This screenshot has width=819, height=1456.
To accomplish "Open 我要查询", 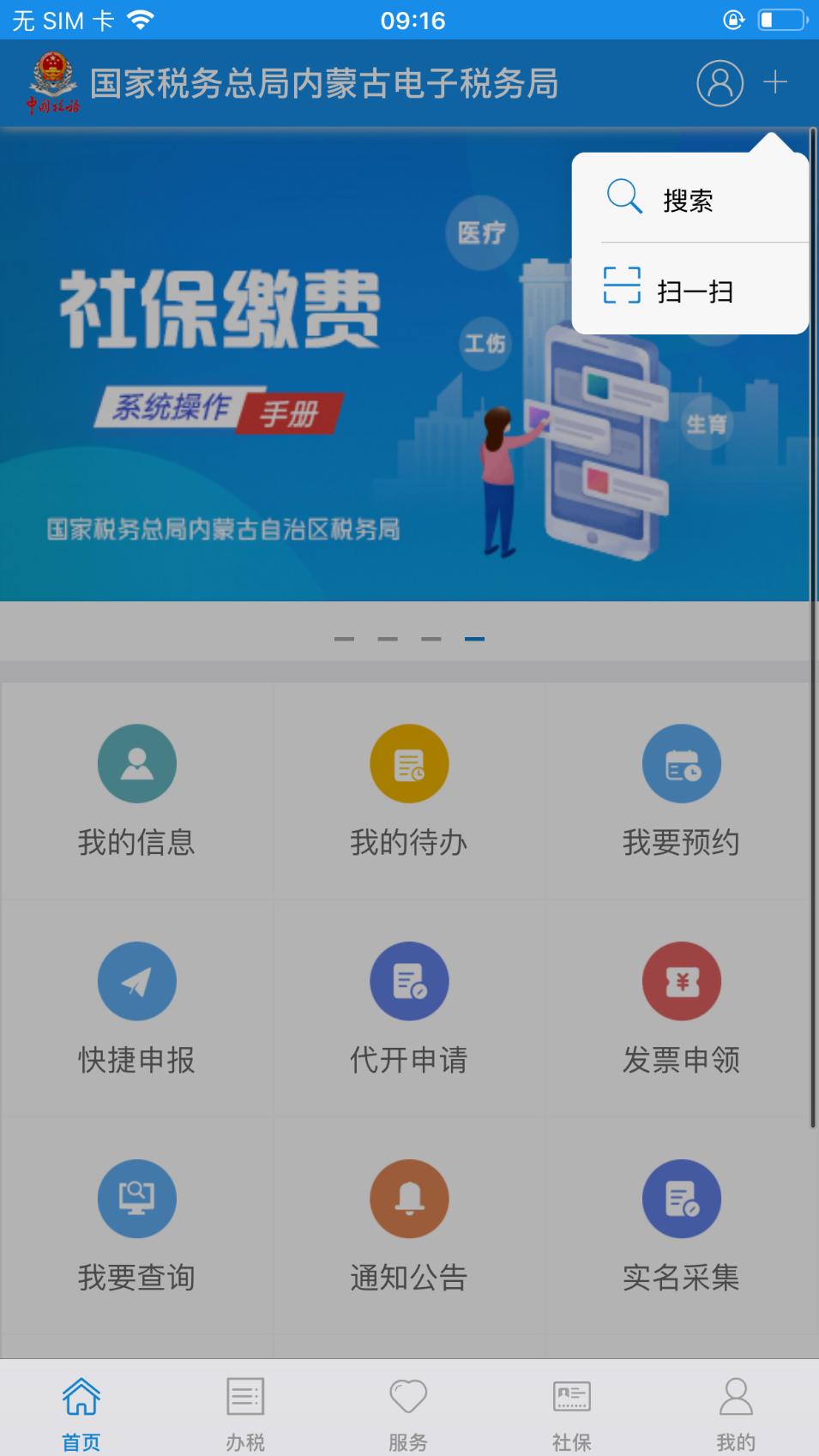I will (137, 1226).
